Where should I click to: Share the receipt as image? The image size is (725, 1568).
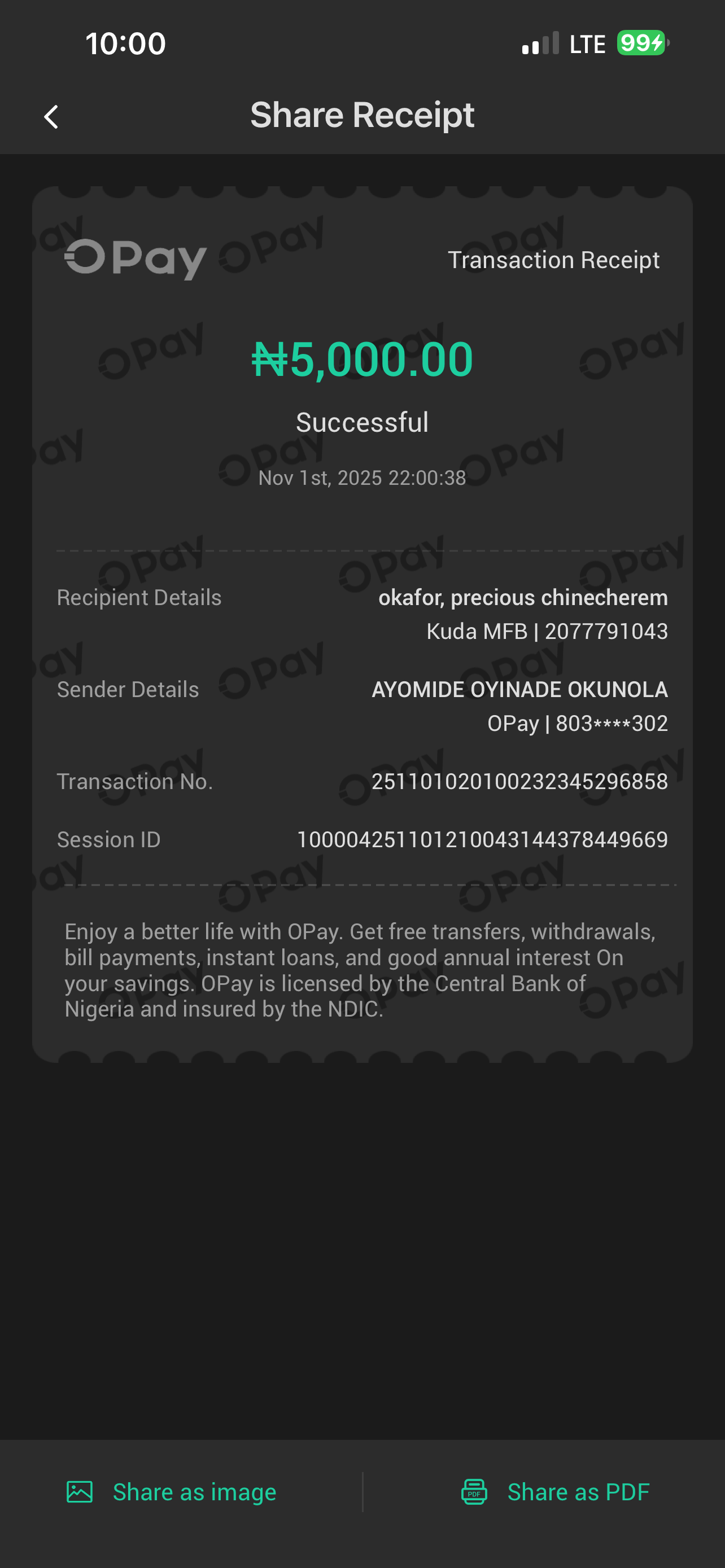click(x=172, y=1492)
